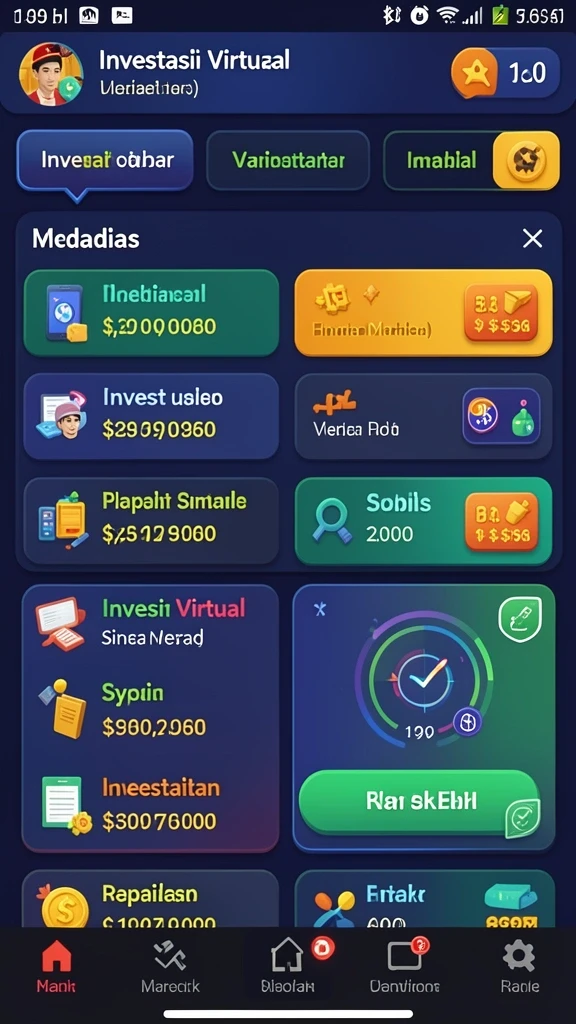Select the Imablal tab
576x1024 pixels.
pos(471,160)
